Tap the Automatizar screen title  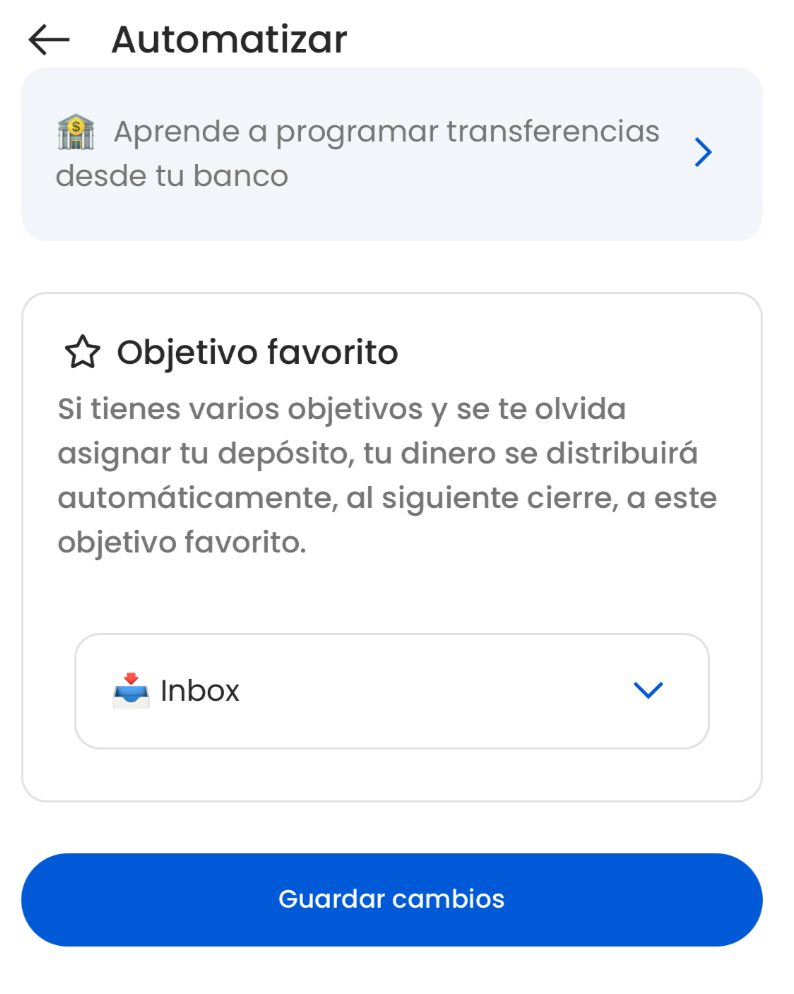[x=229, y=38]
